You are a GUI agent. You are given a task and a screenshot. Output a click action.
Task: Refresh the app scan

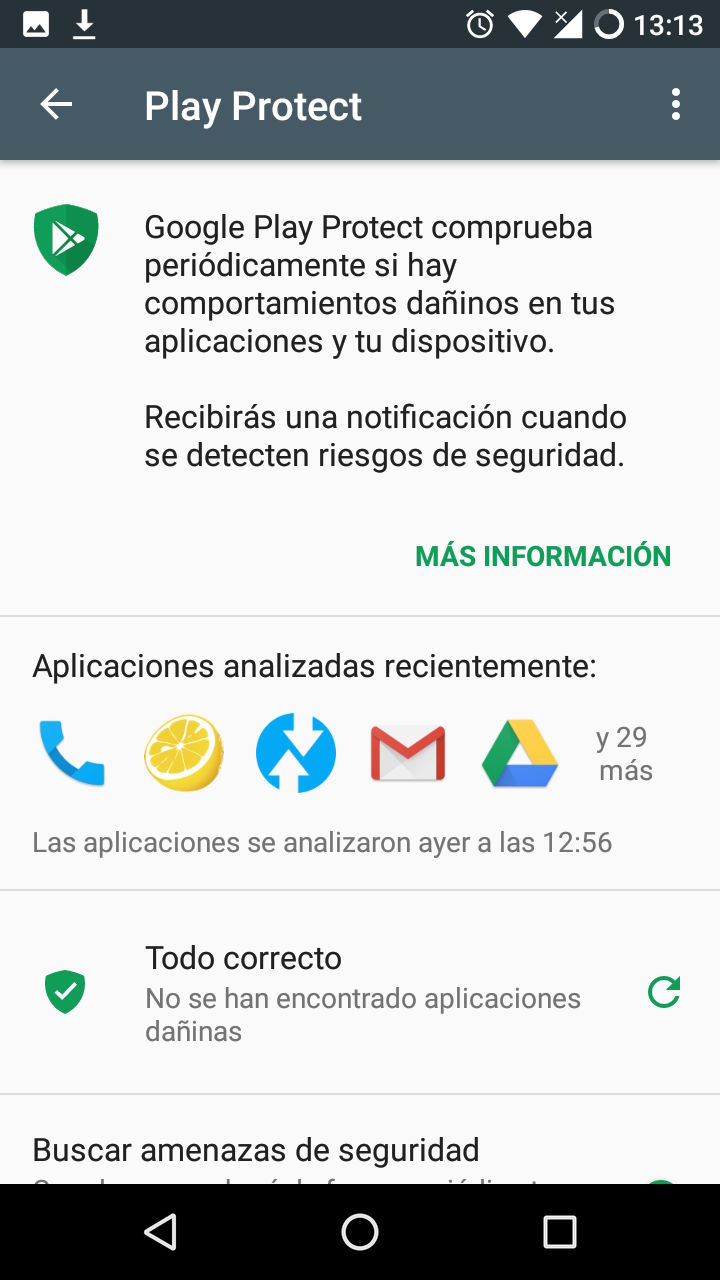tap(664, 992)
